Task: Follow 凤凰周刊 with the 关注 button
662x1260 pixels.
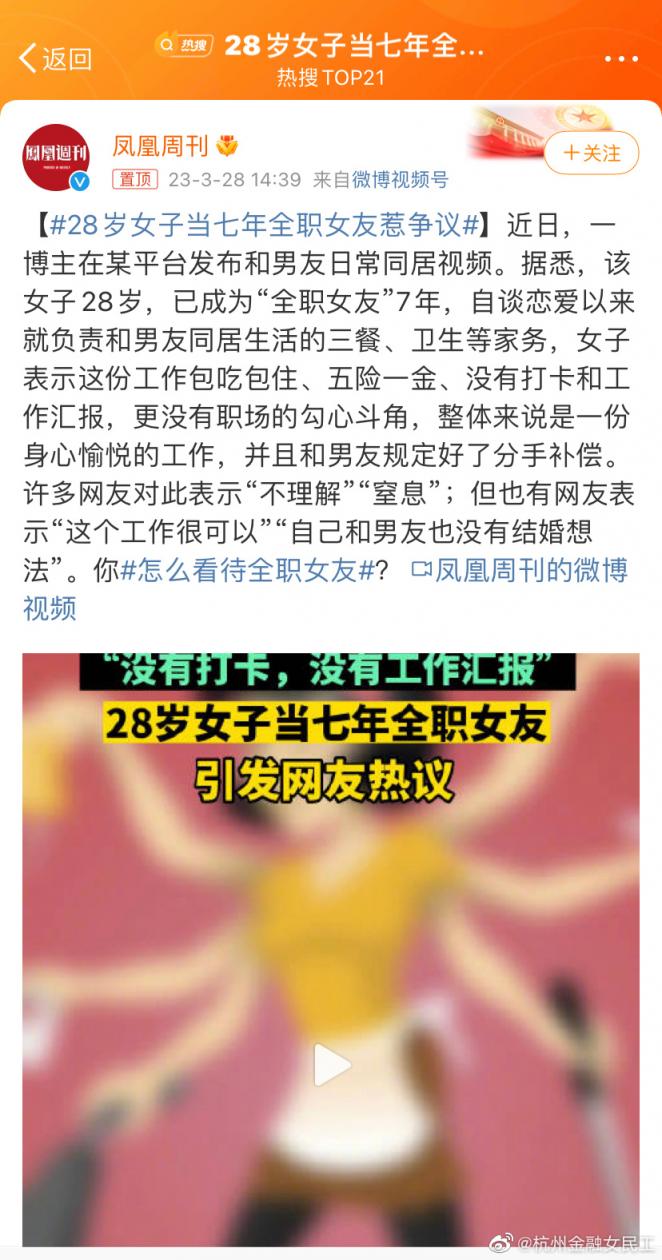Action: (591, 153)
